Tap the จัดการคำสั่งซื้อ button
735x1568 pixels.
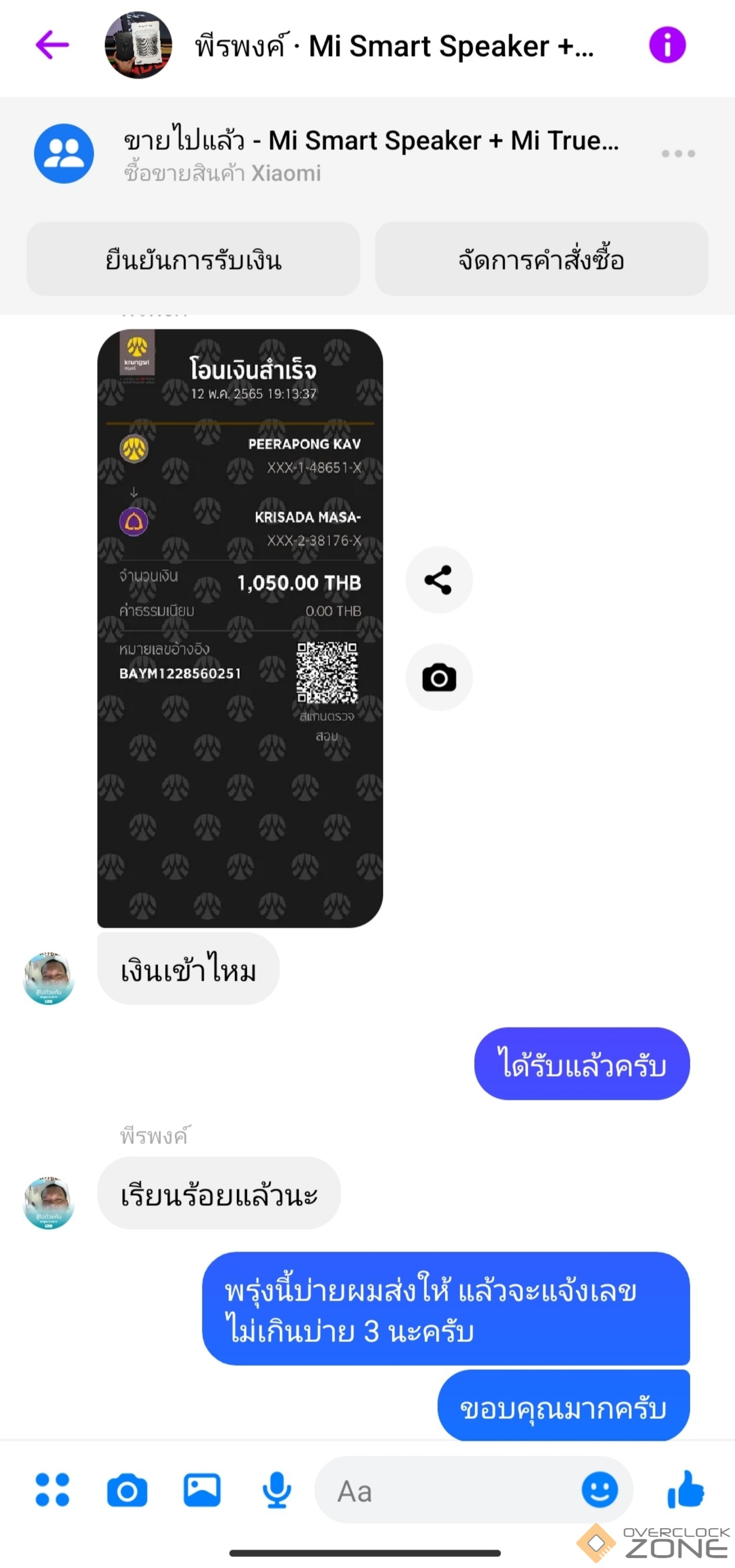[x=541, y=260]
